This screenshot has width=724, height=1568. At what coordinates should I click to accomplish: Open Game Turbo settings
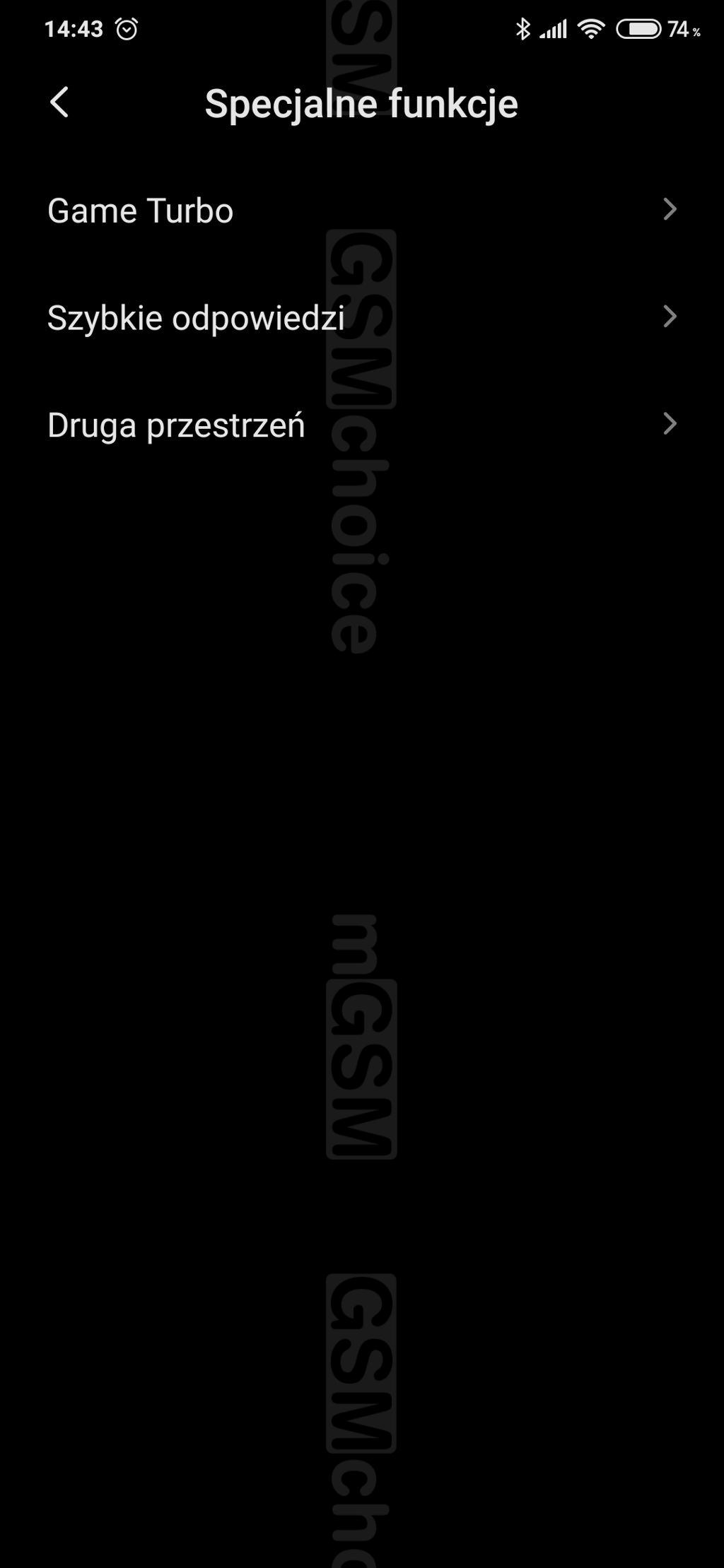tap(362, 210)
